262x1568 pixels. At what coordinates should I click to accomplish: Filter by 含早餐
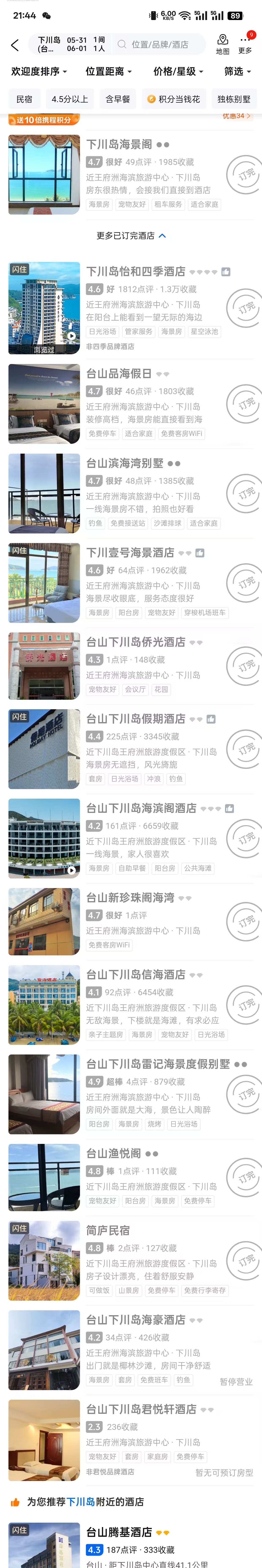[118, 99]
